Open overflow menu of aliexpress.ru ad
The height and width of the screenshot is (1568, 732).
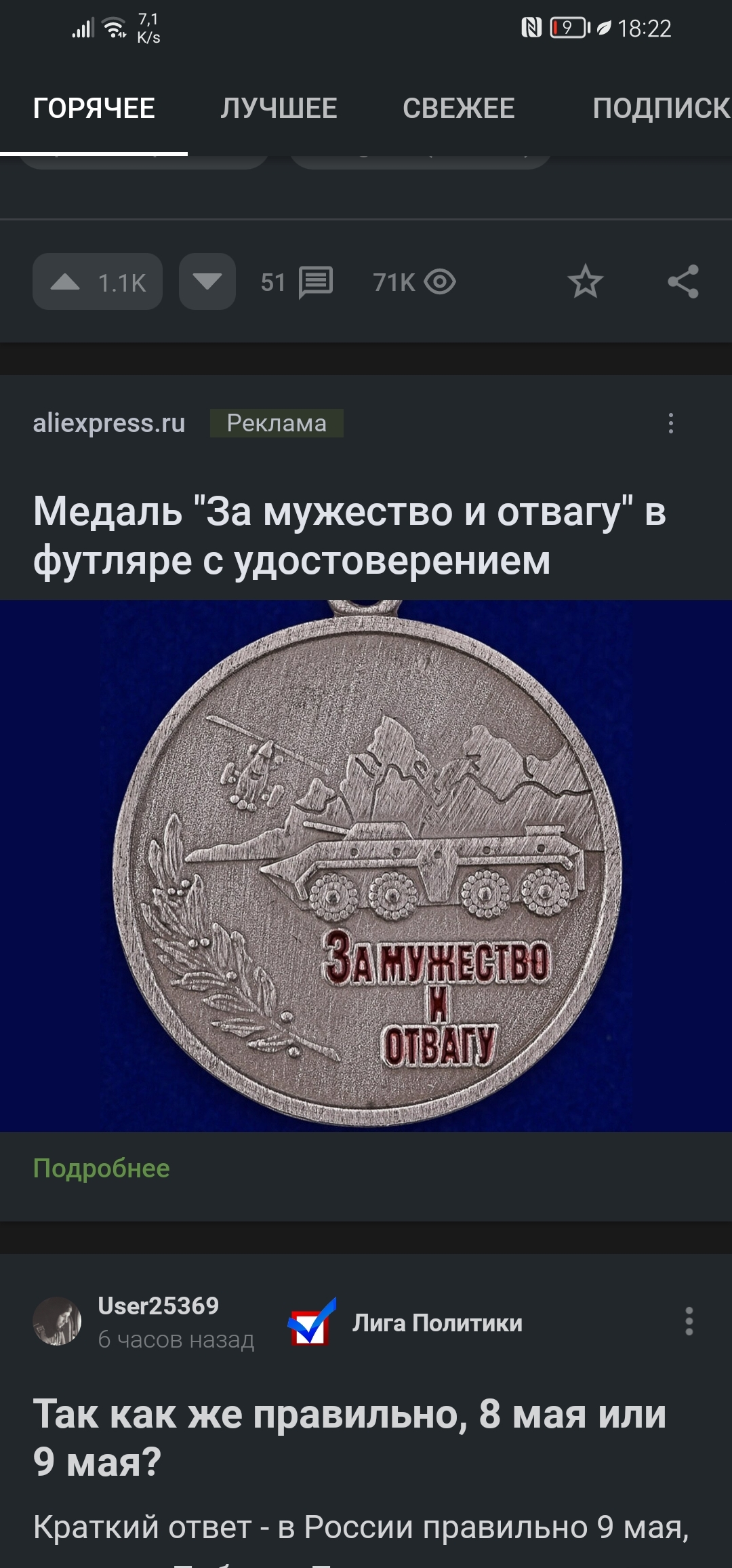671,423
